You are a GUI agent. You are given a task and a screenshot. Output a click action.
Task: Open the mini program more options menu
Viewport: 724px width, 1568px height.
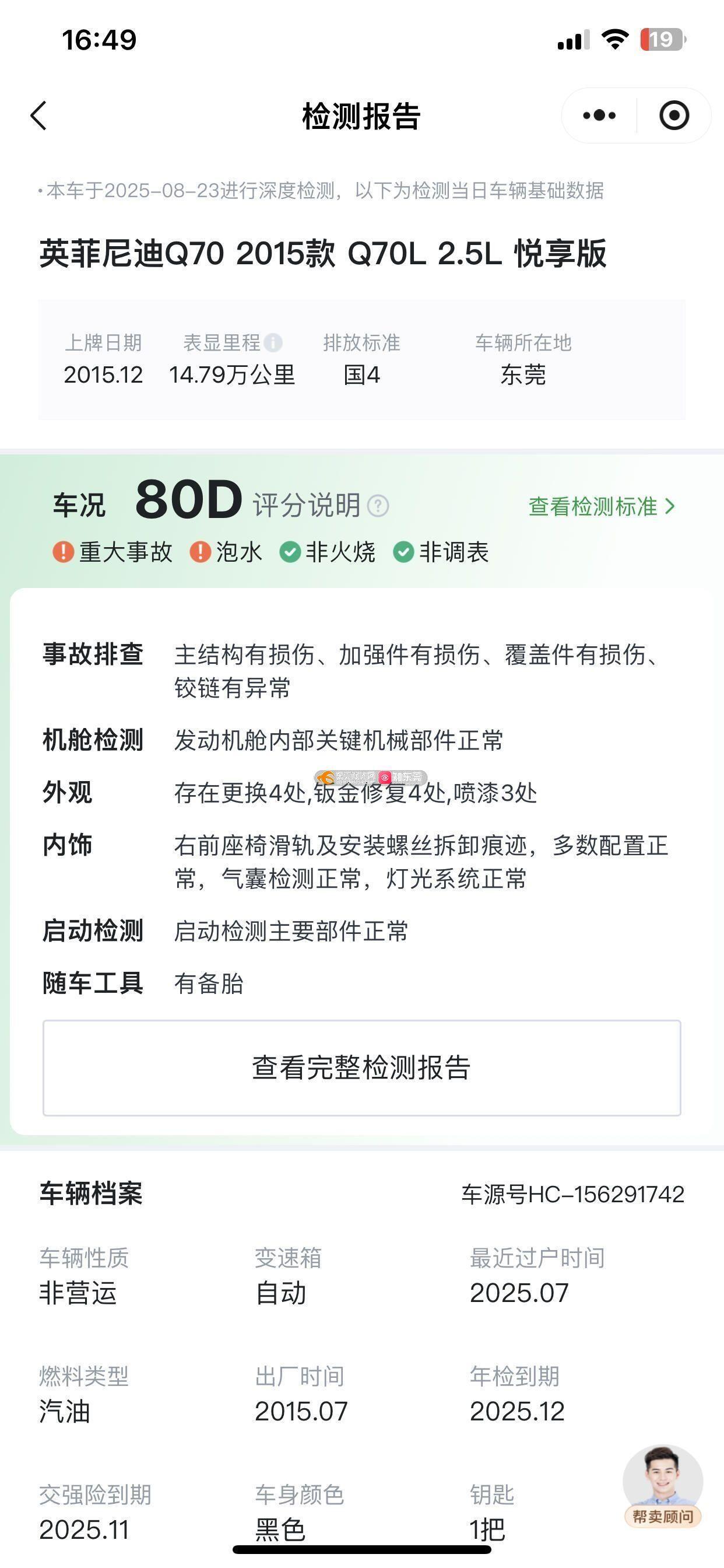click(x=599, y=116)
